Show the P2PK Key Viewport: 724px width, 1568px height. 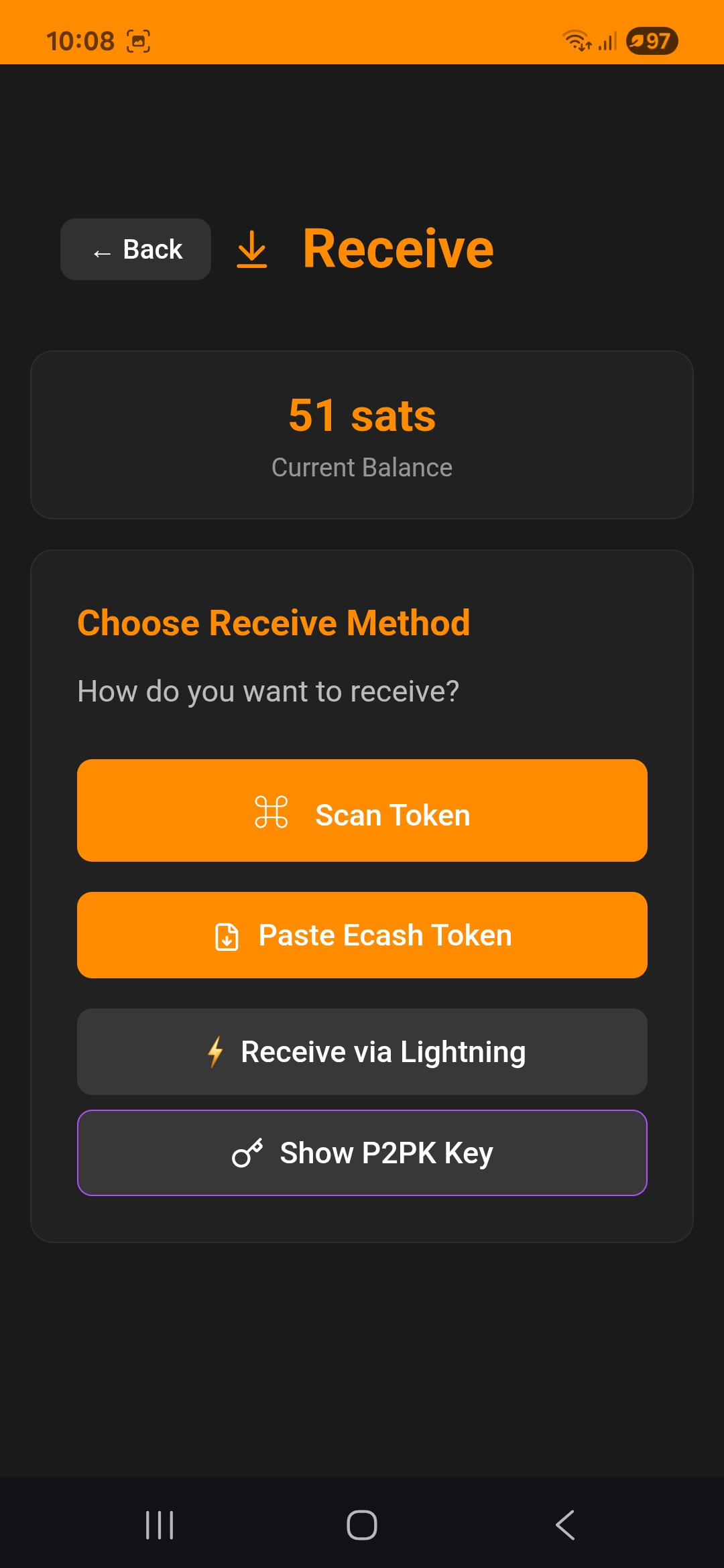click(x=362, y=1153)
